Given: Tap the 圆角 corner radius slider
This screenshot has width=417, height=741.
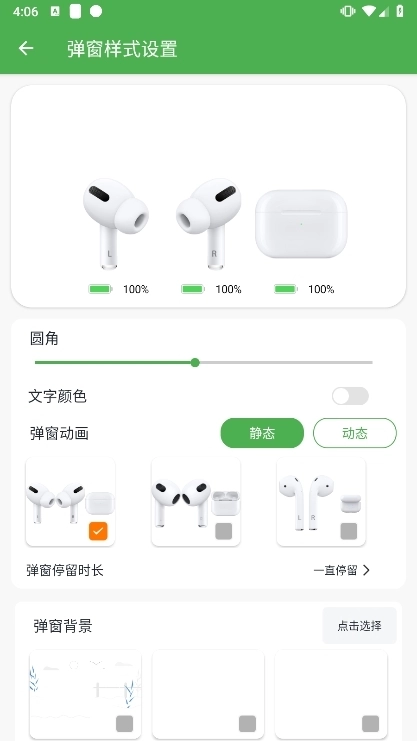Looking at the screenshot, I should click(x=204, y=362).
